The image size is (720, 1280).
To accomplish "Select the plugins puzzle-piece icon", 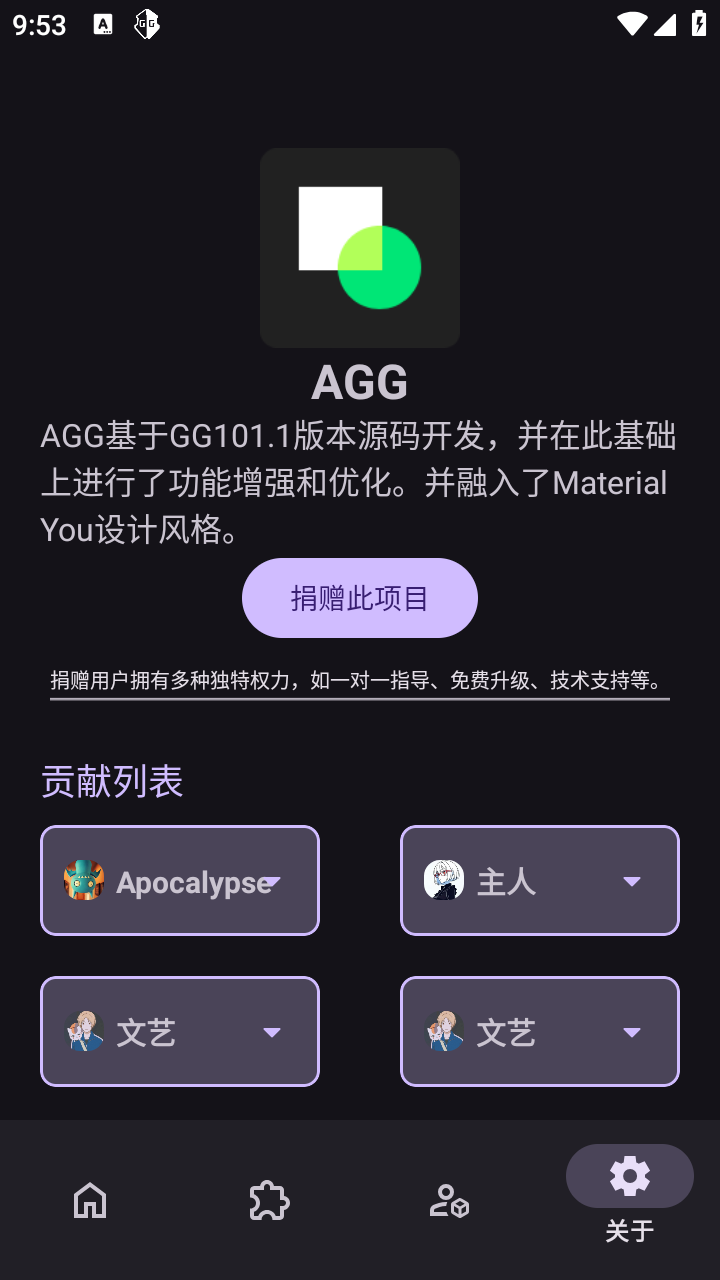I will 268,1199.
